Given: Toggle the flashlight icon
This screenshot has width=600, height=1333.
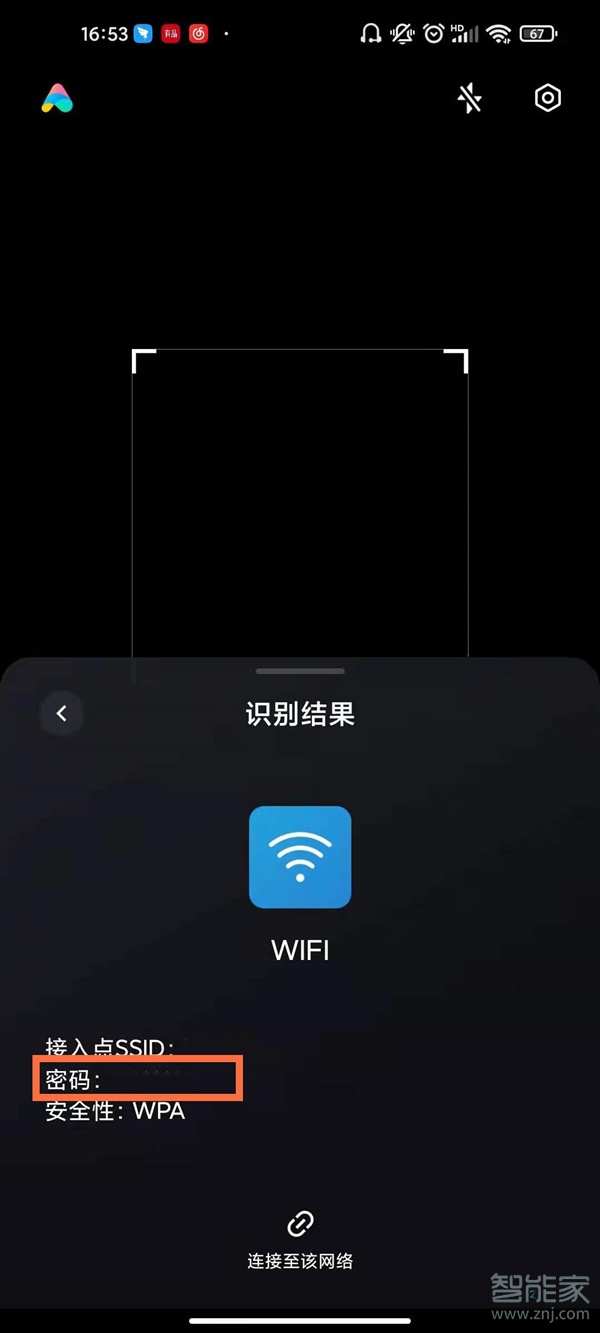Looking at the screenshot, I should point(469,98).
